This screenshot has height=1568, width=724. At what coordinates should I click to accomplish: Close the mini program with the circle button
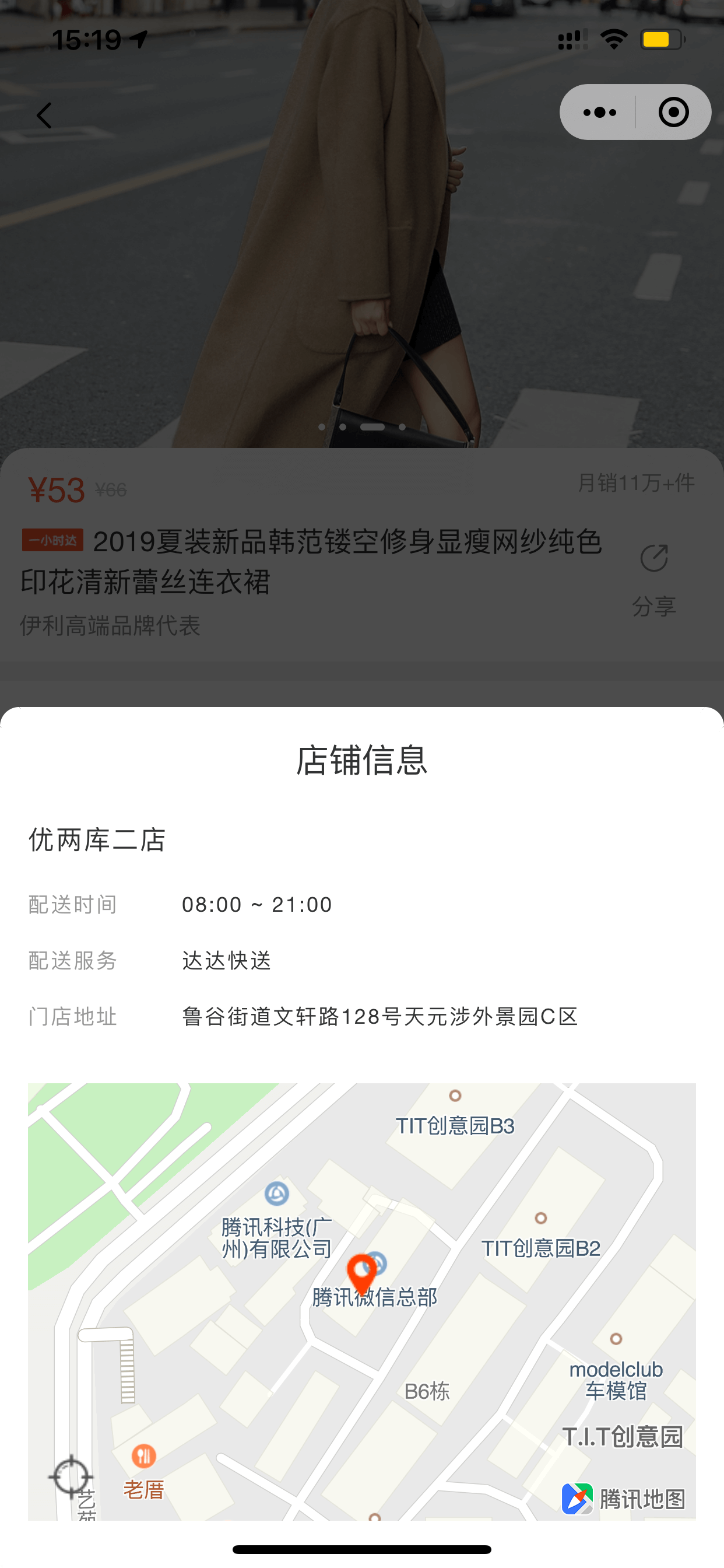[x=673, y=113]
